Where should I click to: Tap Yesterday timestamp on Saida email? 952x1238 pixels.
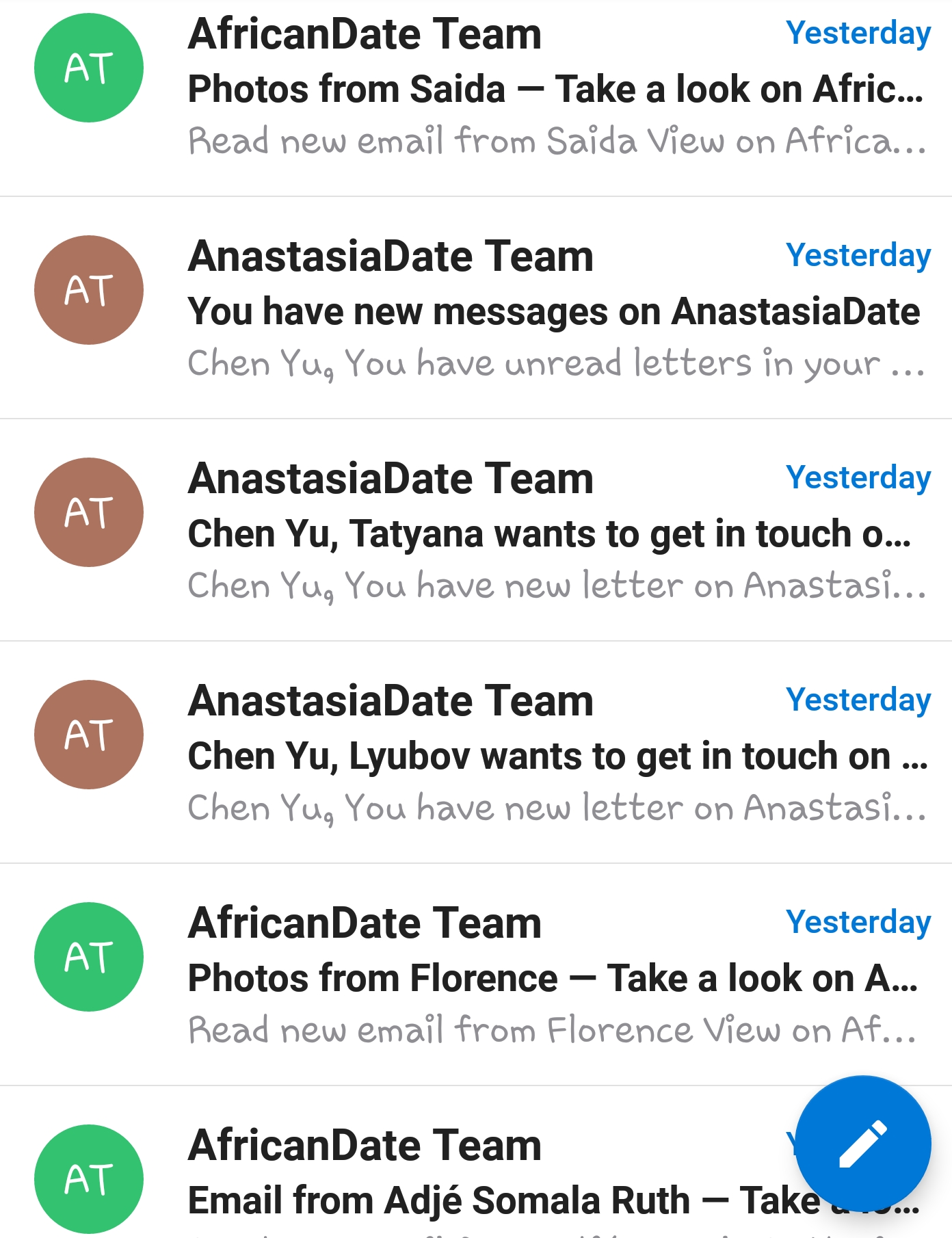860,33
